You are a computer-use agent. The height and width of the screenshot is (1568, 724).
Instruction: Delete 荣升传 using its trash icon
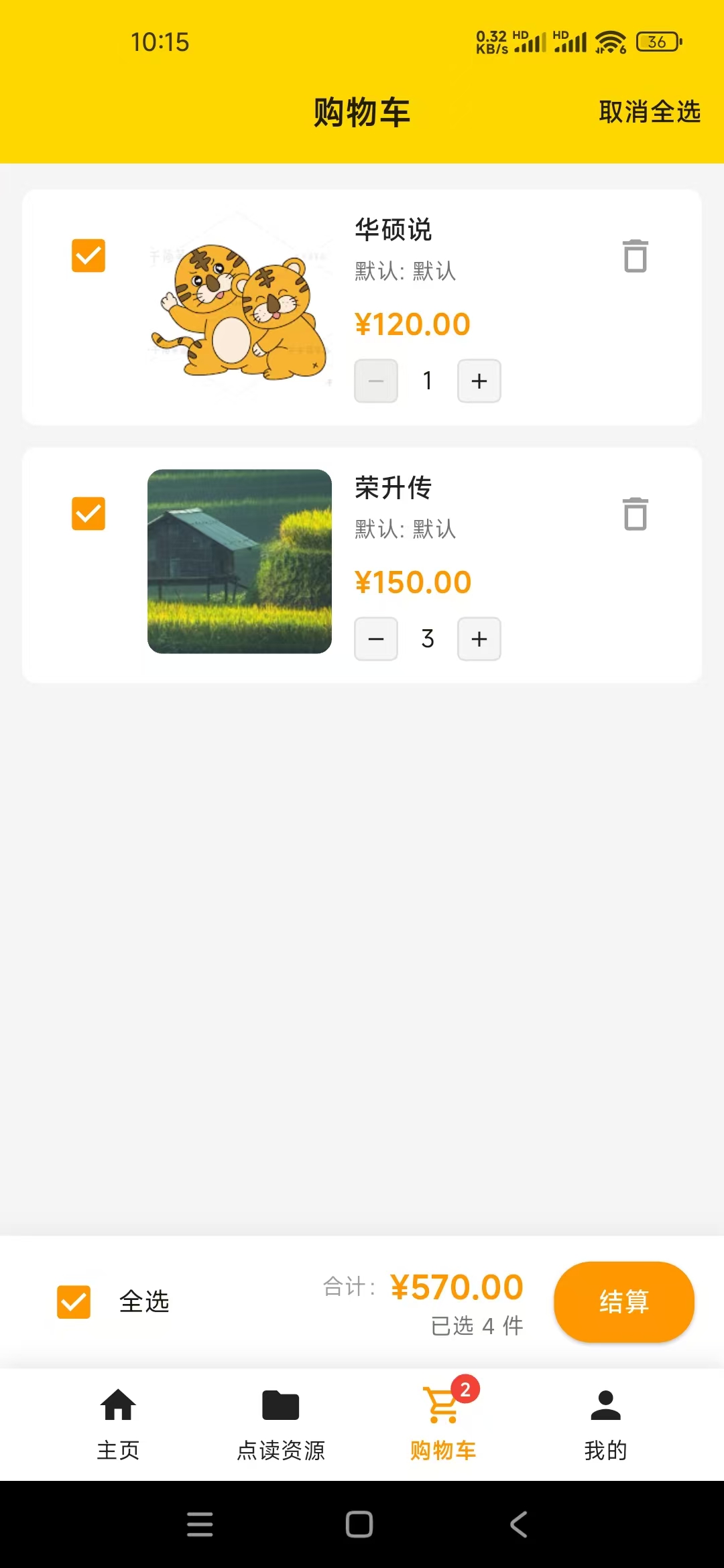tap(634, 515)
